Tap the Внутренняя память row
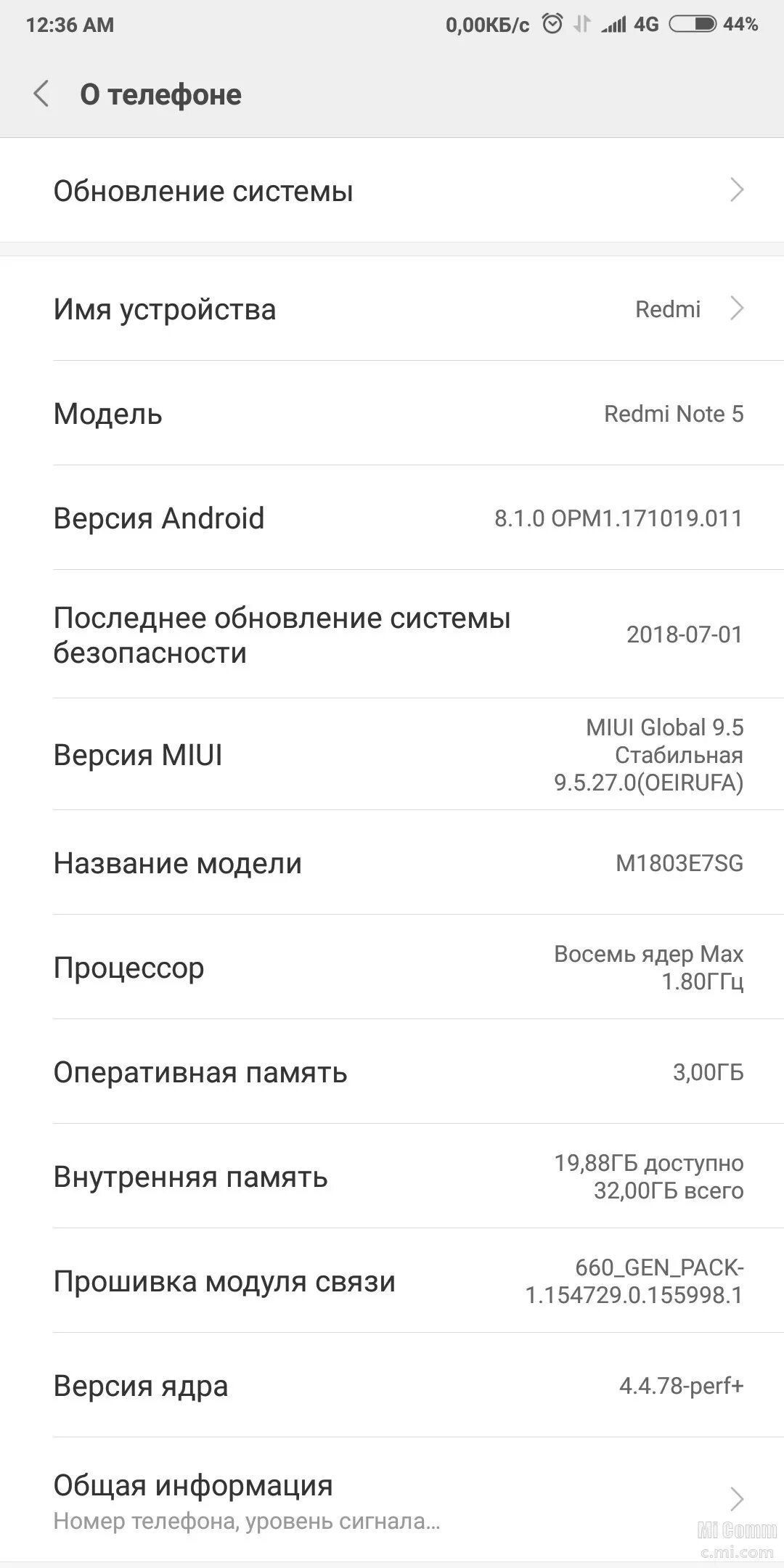Screen dimensions: 784x1568 pyautogui.click(x=392, y=1177)
